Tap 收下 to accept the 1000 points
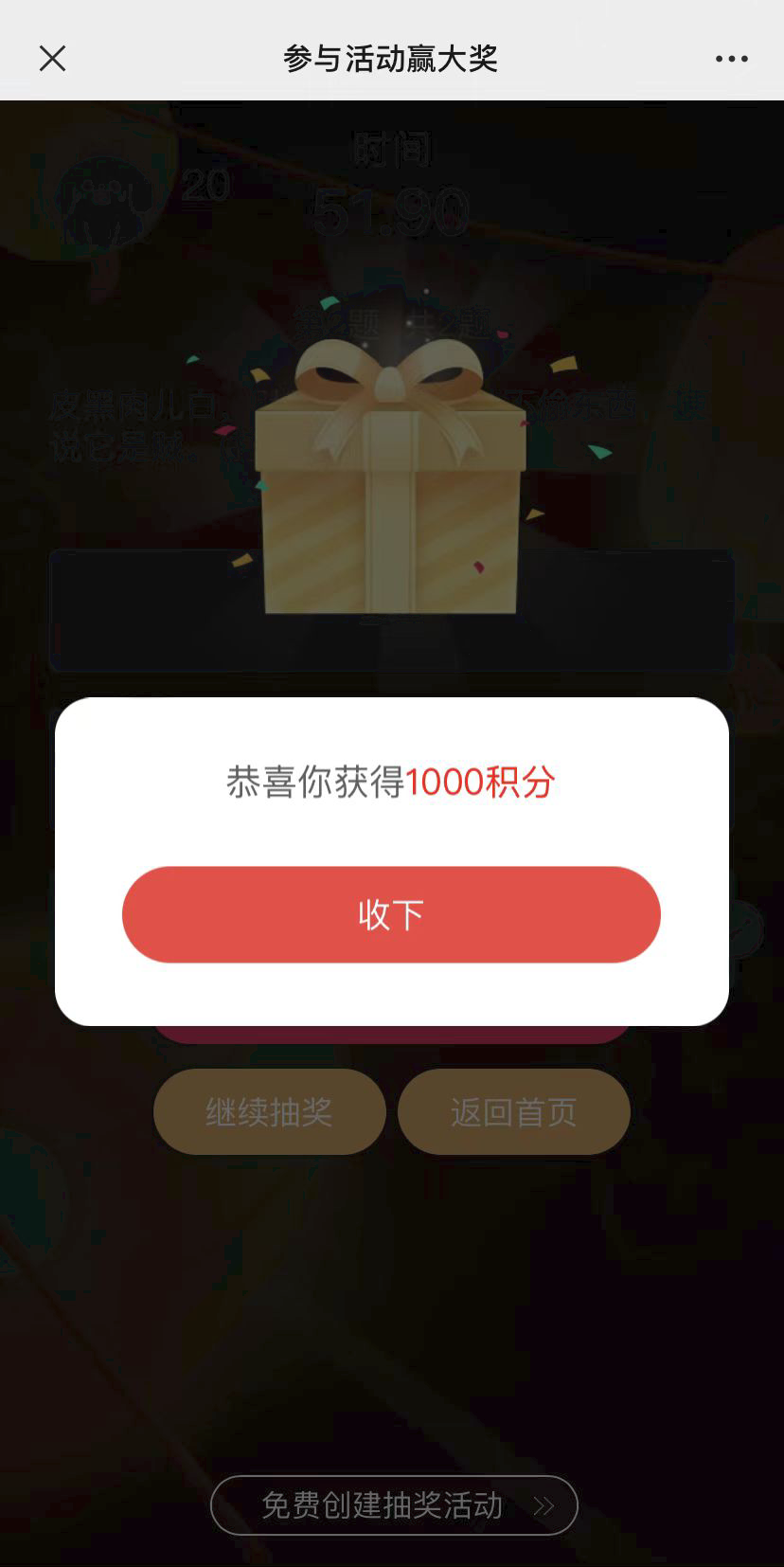 [x=391, y=914]
